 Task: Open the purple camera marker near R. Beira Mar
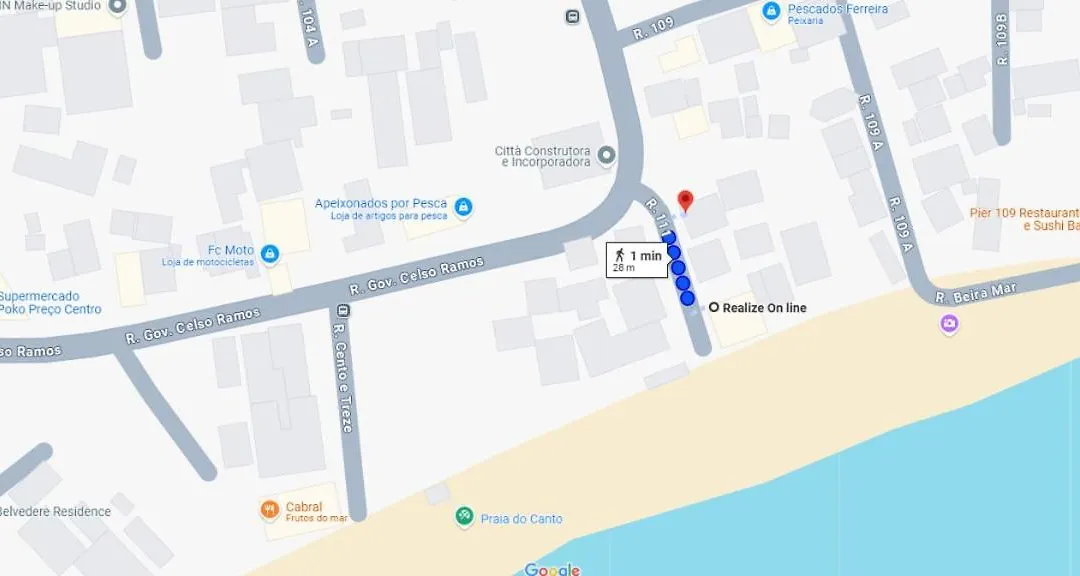click(x=949, y=324)
